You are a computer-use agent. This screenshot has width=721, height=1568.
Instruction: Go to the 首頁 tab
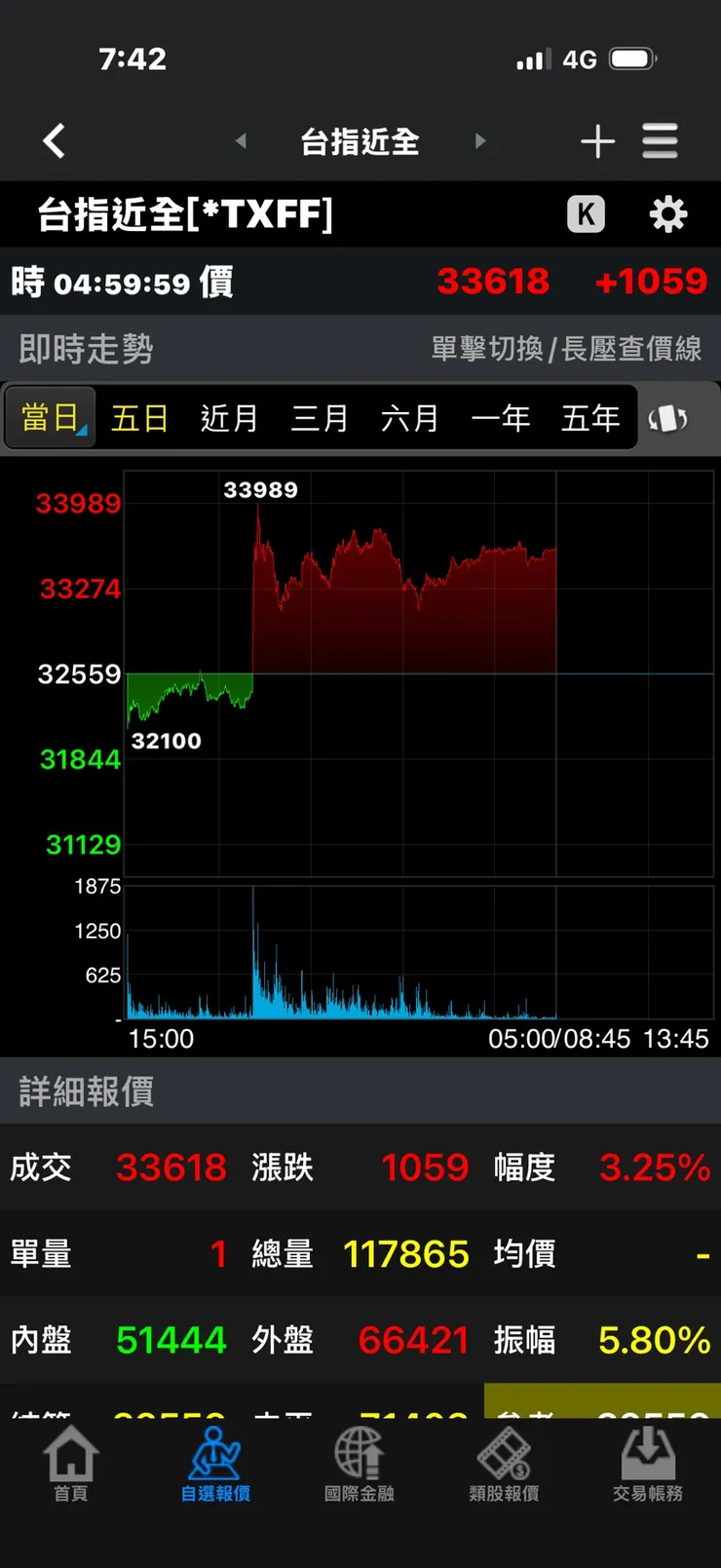(x=71, y=1464)
